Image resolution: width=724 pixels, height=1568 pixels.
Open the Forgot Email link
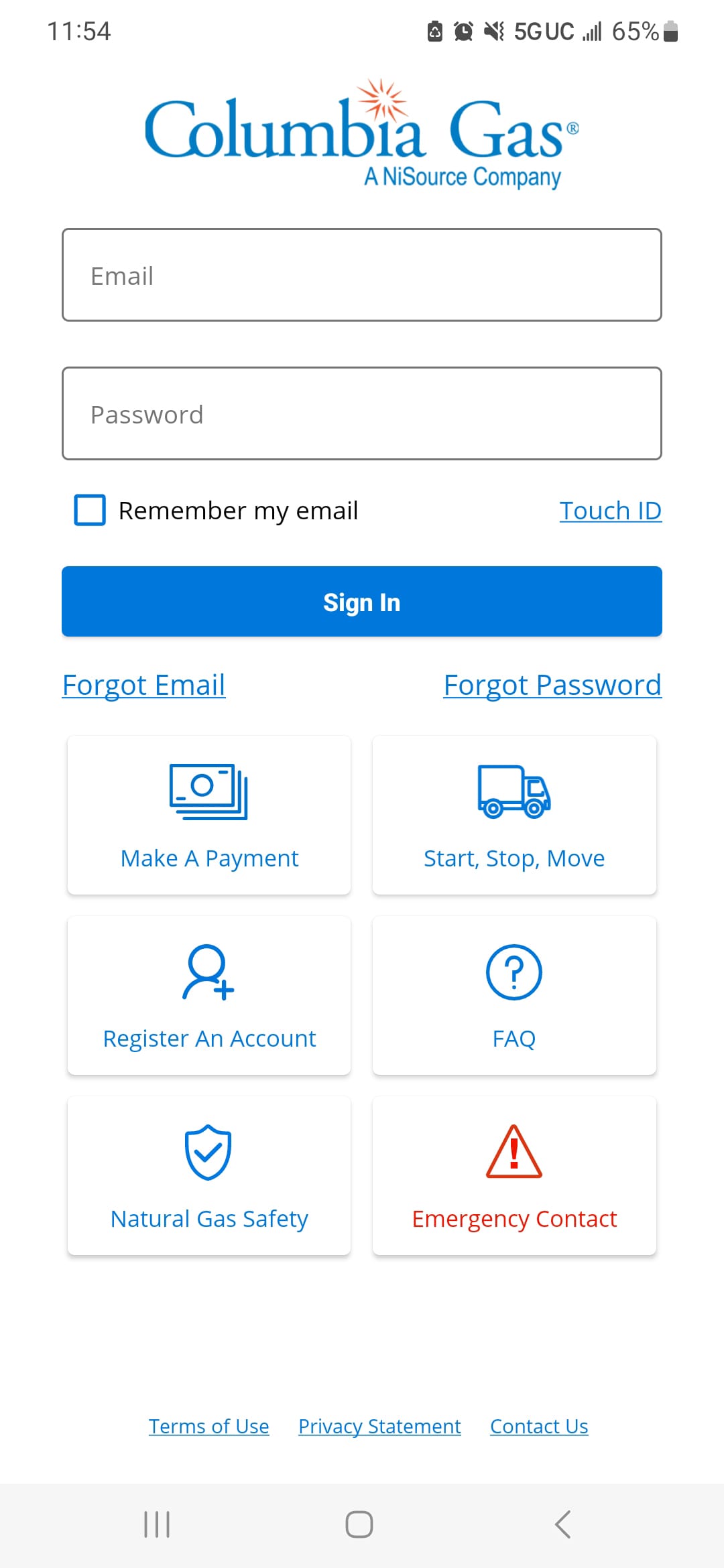(x=143, y=685)
